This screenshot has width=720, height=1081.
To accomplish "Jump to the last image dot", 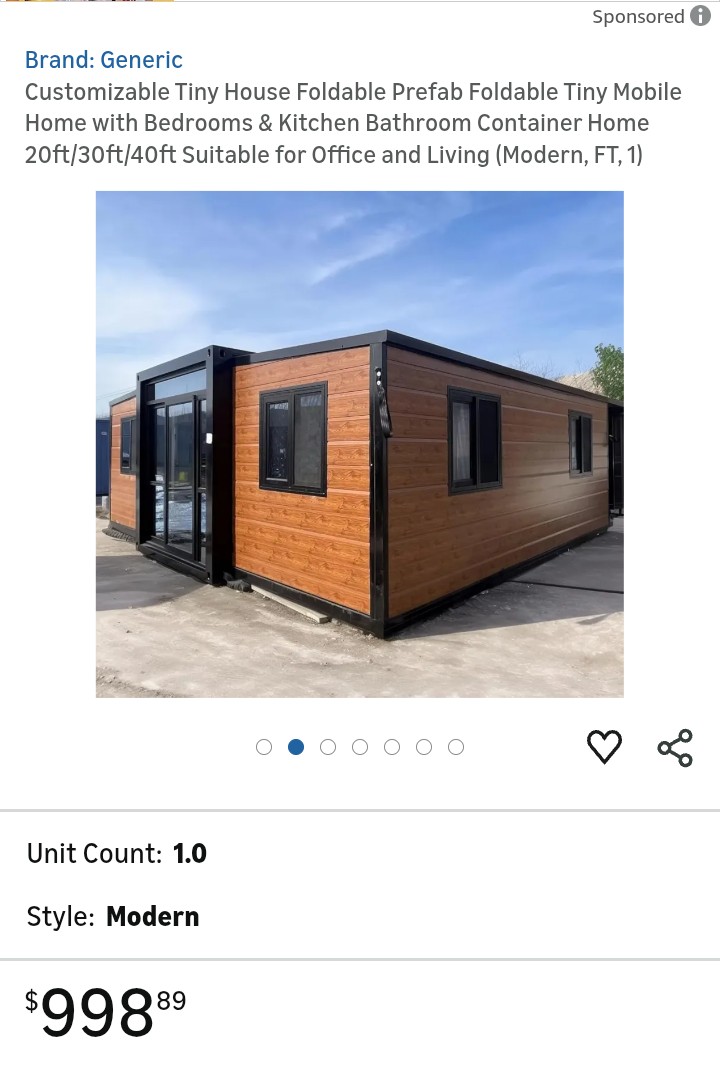I will [x=456, y=747].
